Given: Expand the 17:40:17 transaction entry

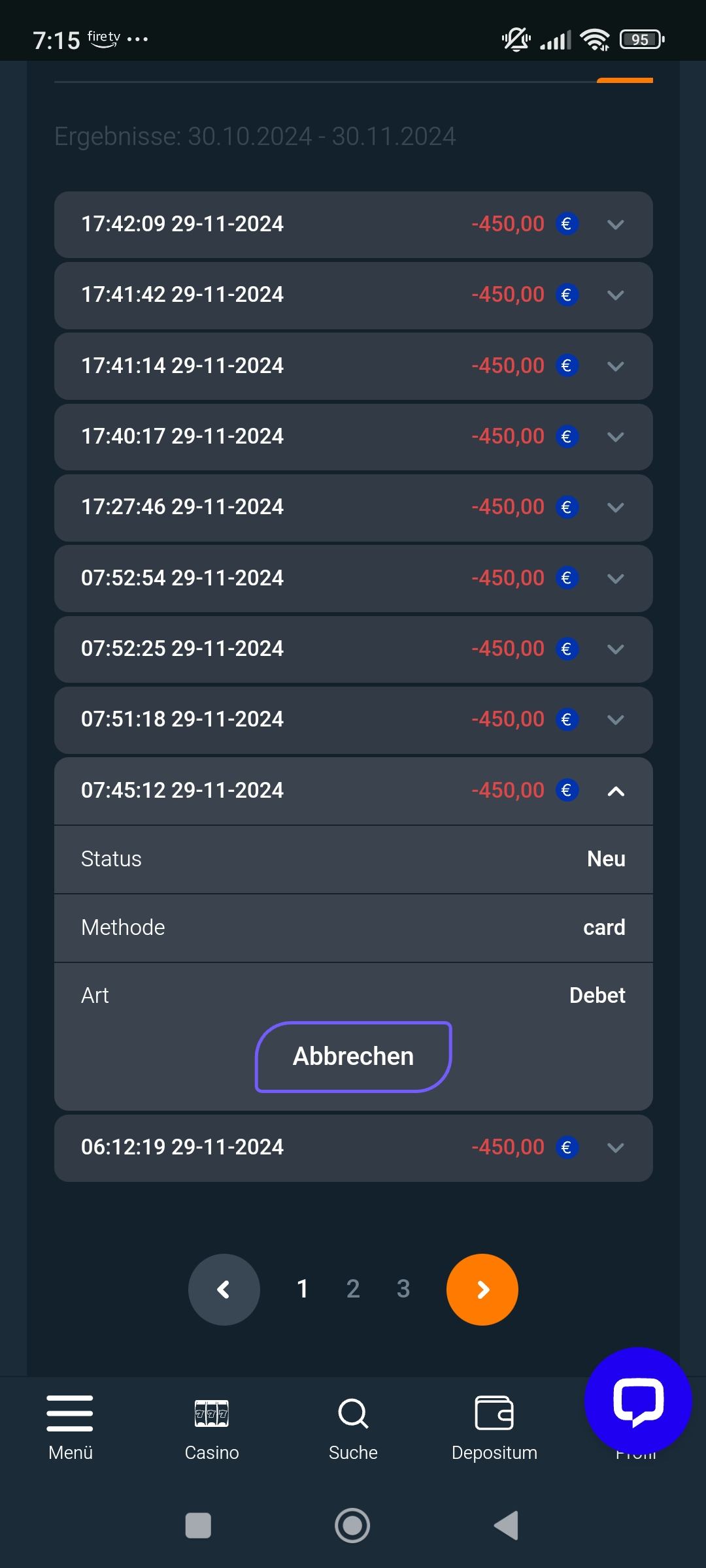Looking at the screenshot, I should [x=615, y=437].
